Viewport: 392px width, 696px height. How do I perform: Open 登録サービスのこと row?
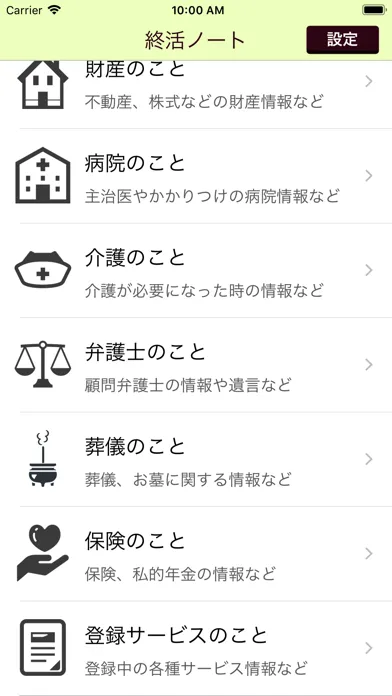(196, 648)
